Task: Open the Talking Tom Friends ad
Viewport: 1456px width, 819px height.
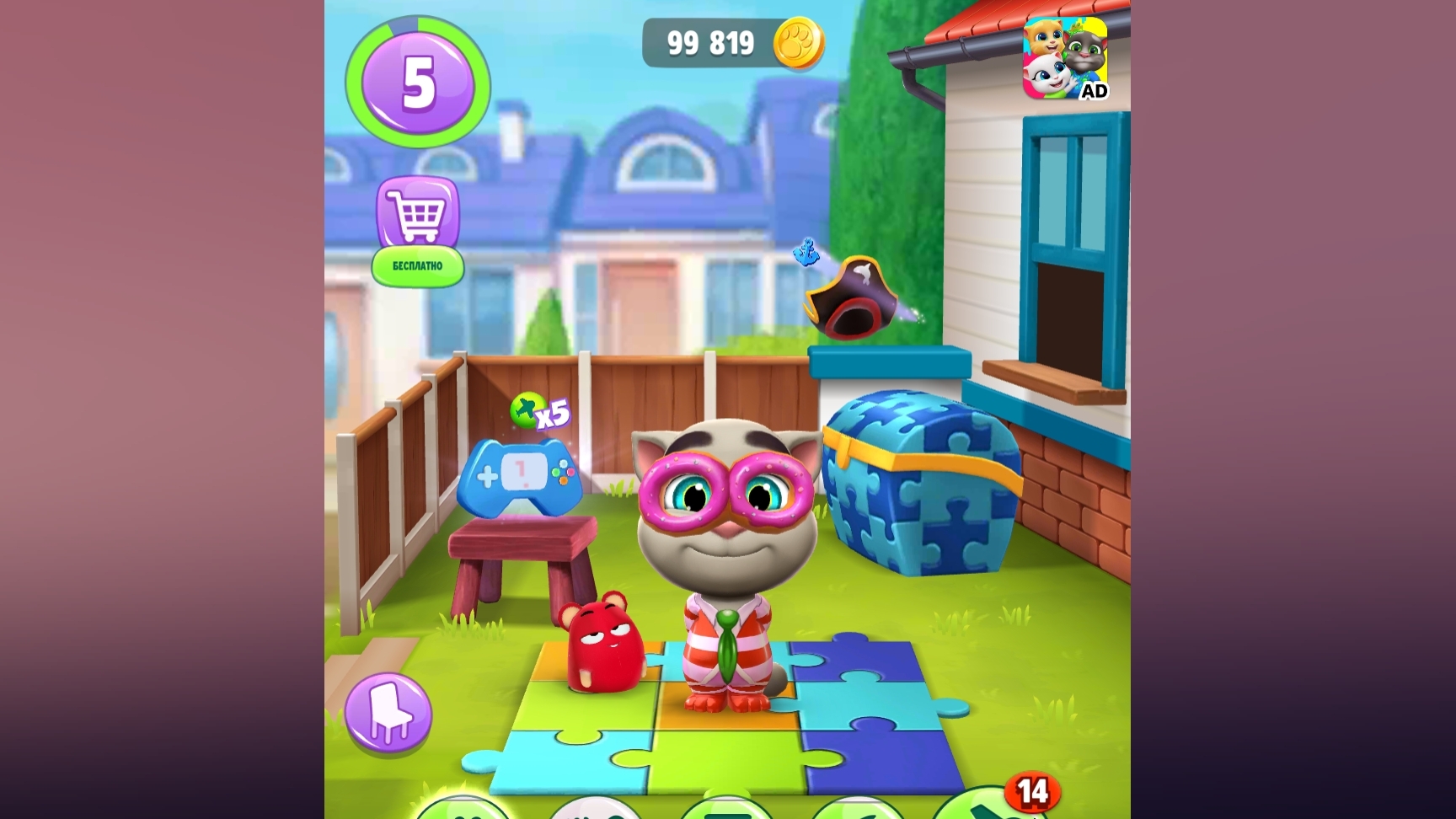Action: tap(1065, 58)
